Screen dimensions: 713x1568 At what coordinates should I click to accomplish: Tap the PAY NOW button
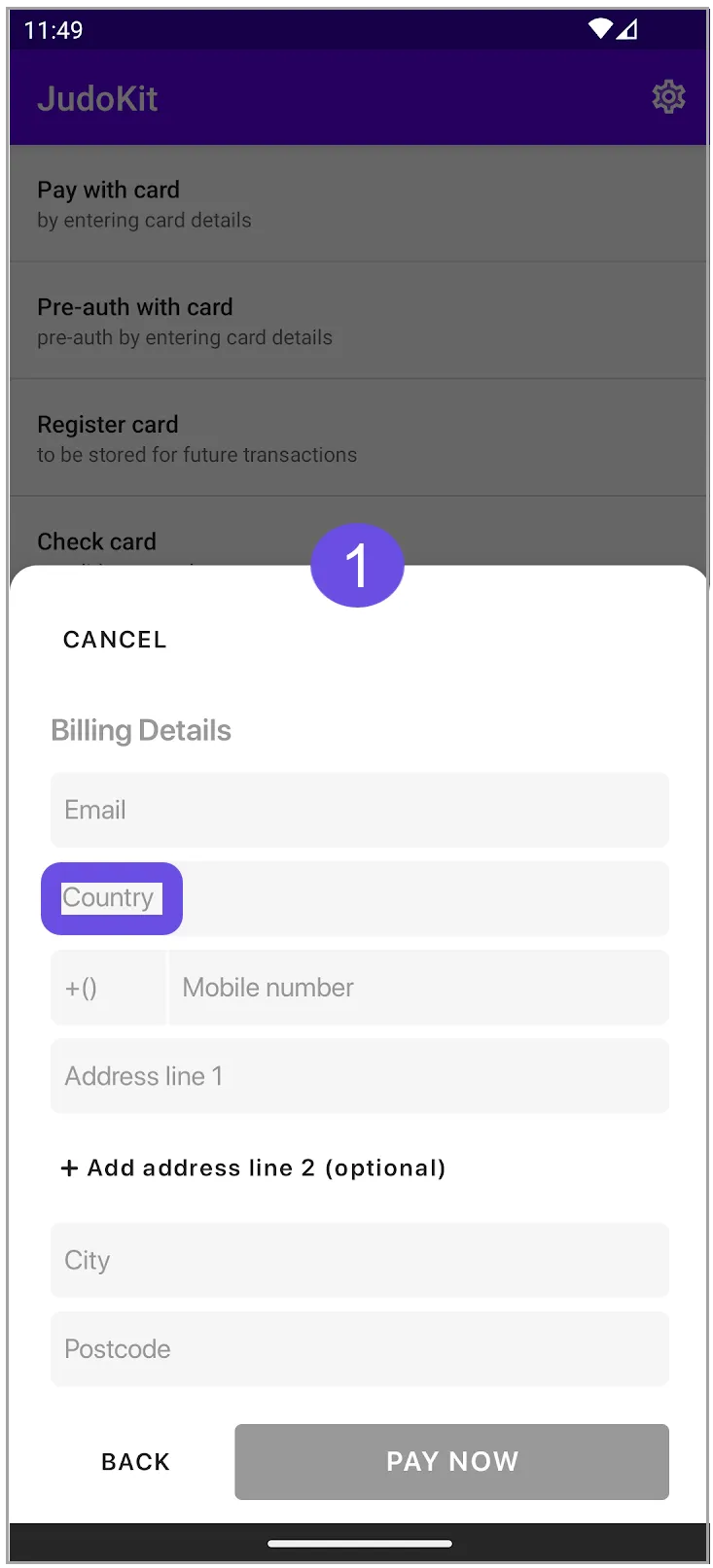pyautogui.click(x=451, y=1462)
